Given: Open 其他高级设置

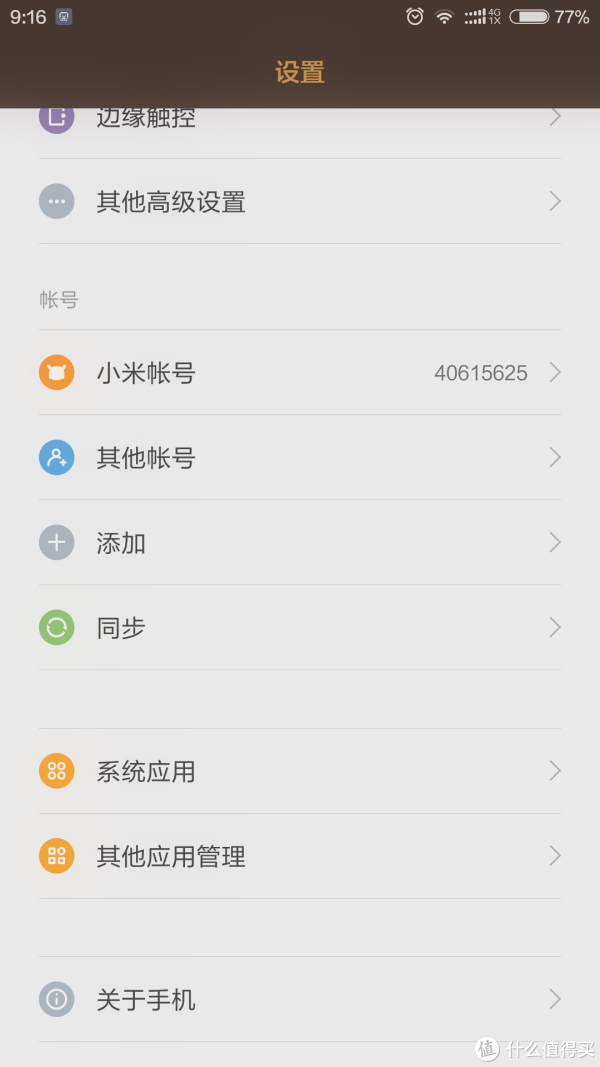Looking at the screenshot, I should coord(300,201).
